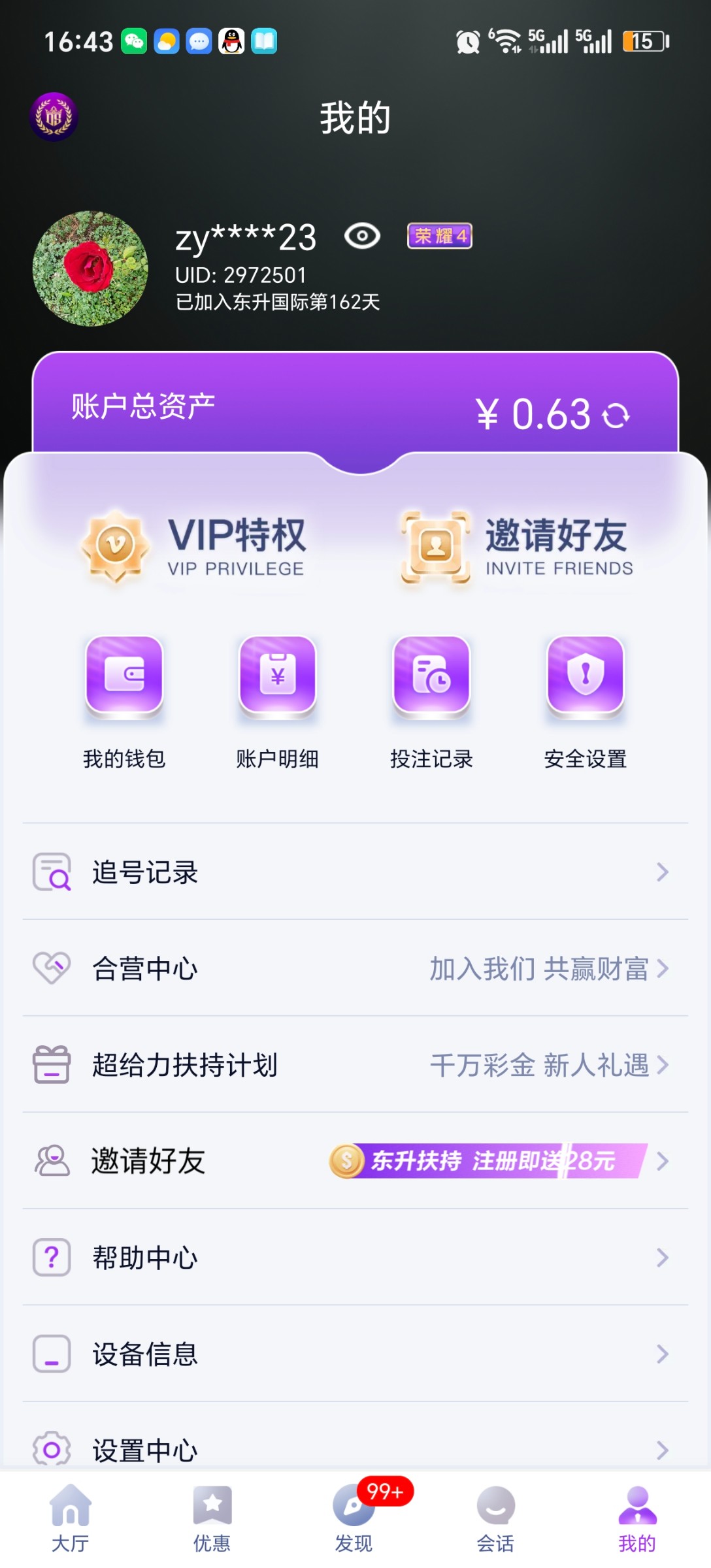Open VIP特权 privilege section
711x1568 pixels.
coord(194,546)
